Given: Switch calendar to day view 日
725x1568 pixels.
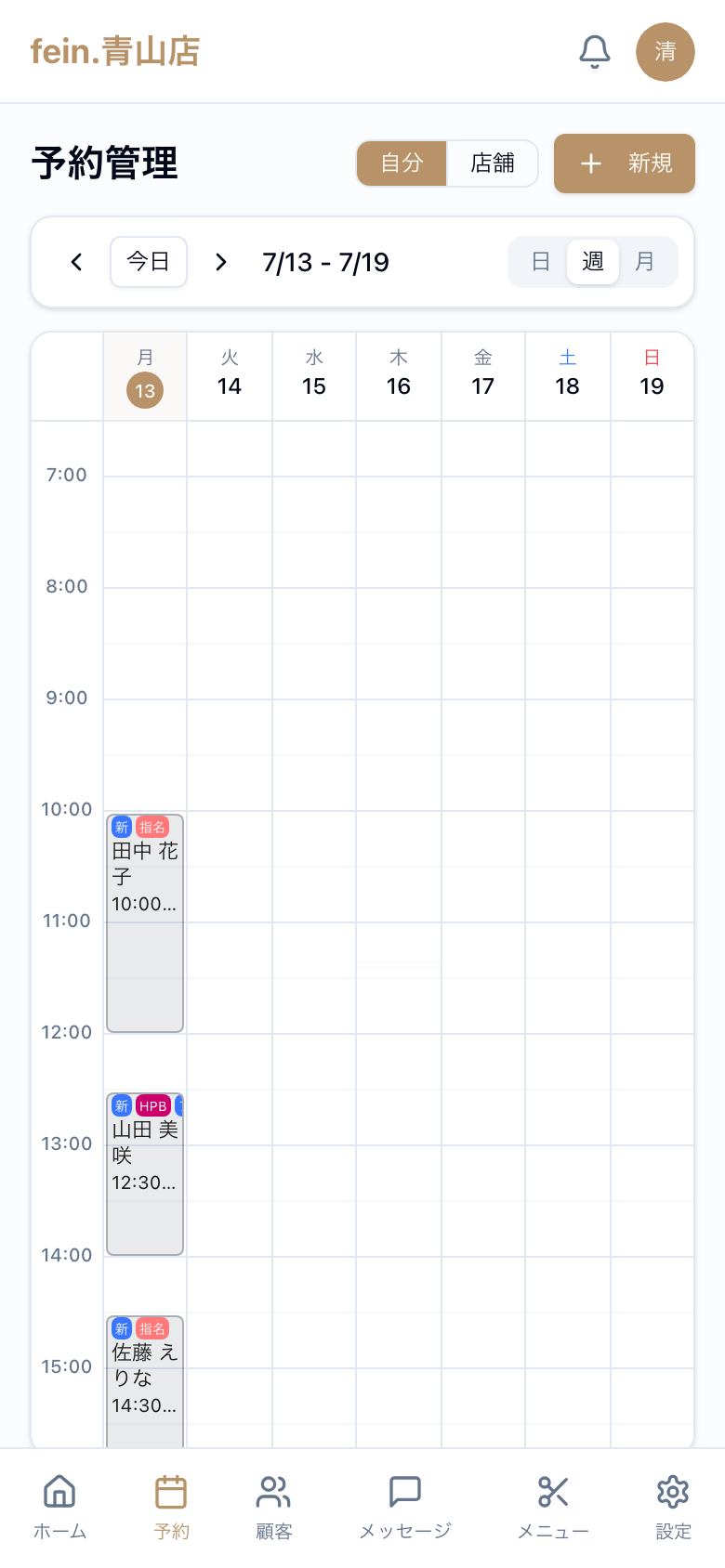Looking at the screenshot, I should click(x=541, y=262).
